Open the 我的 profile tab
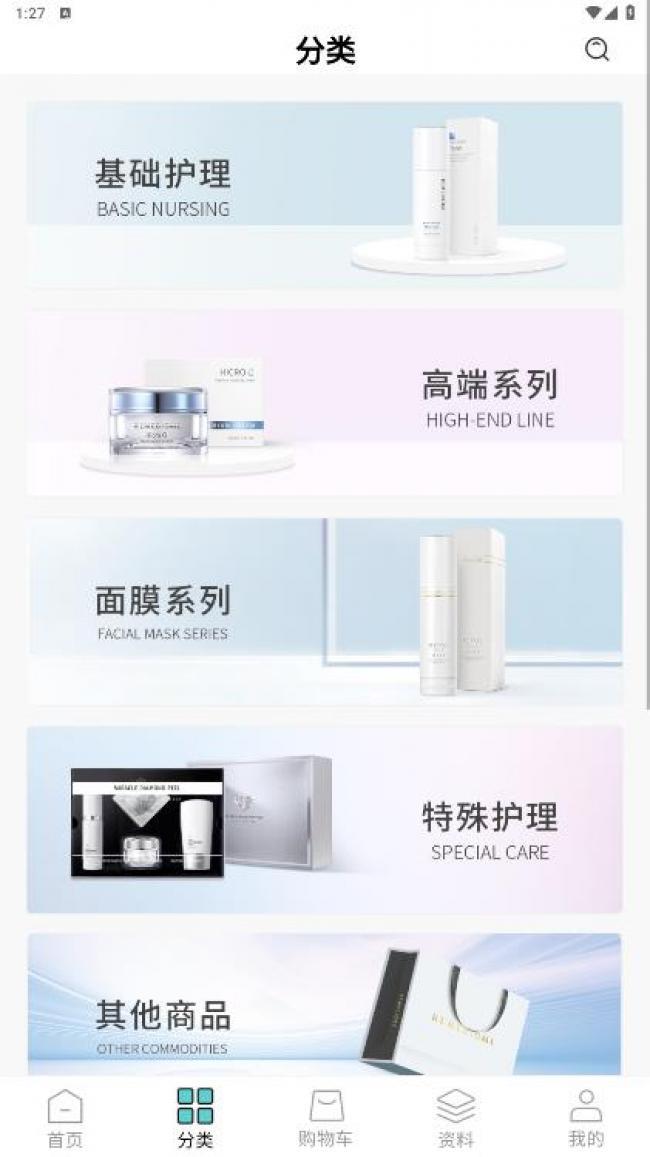Screen dimensions: 650x1157 586,1118
